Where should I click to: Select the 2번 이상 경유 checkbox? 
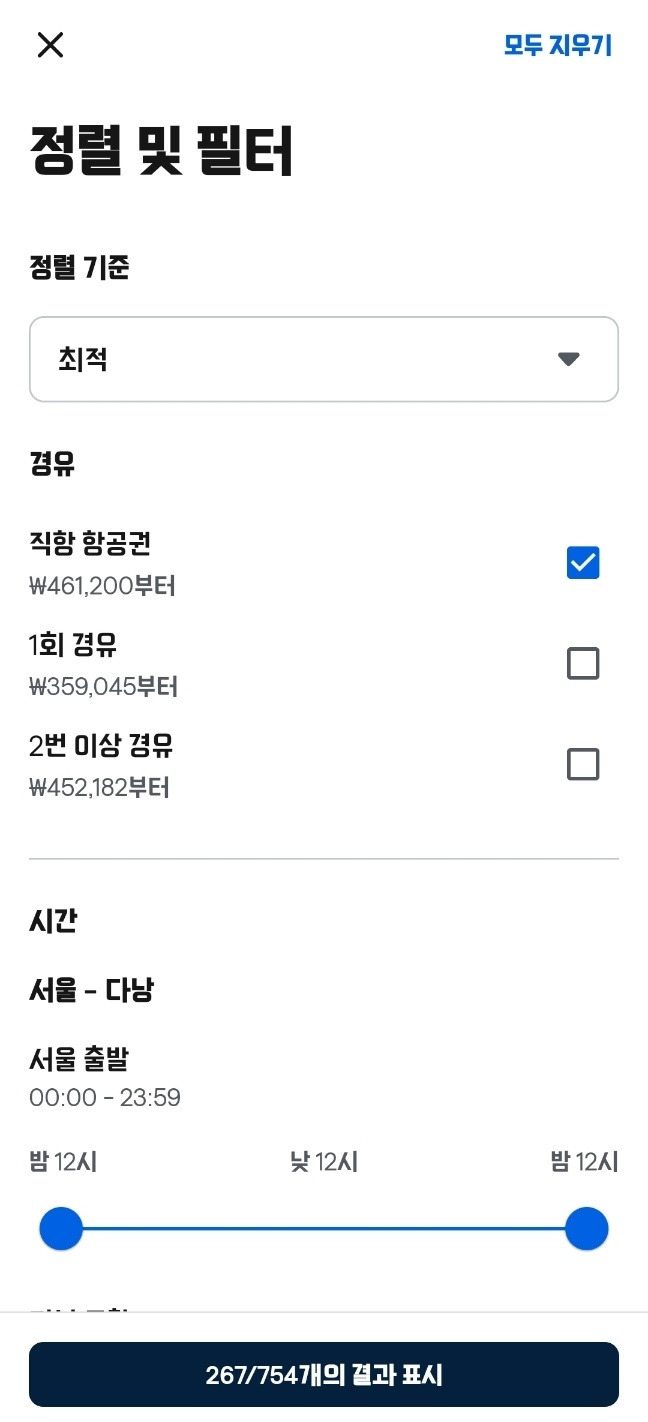[583, 764]
